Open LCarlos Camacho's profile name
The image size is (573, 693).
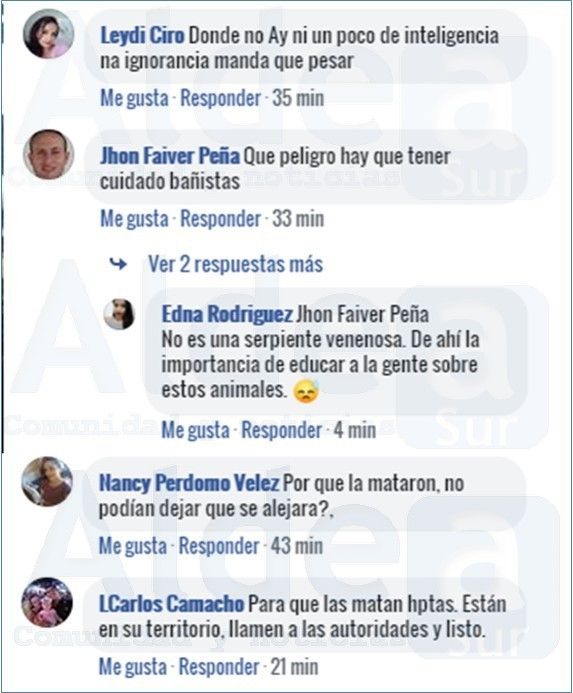[171, 604]
